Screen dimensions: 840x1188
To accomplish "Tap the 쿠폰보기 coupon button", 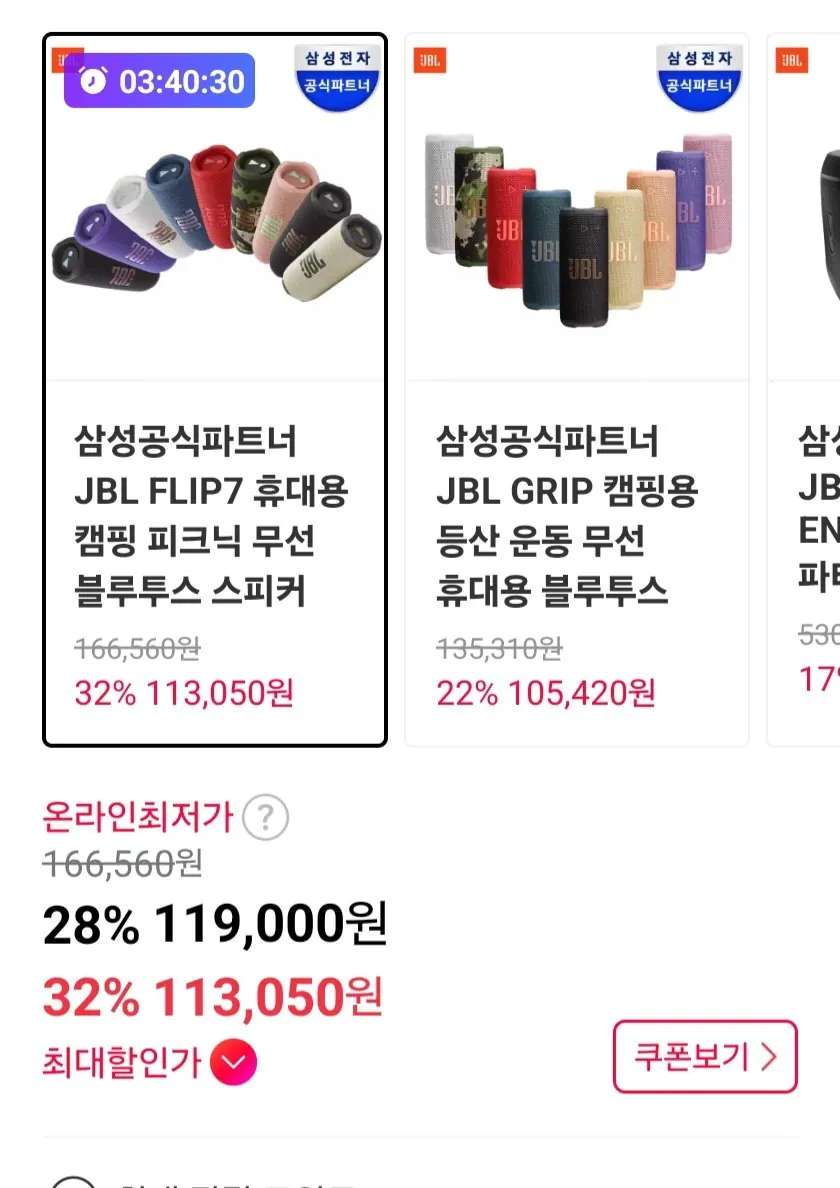I will (x=704, y=1056).
